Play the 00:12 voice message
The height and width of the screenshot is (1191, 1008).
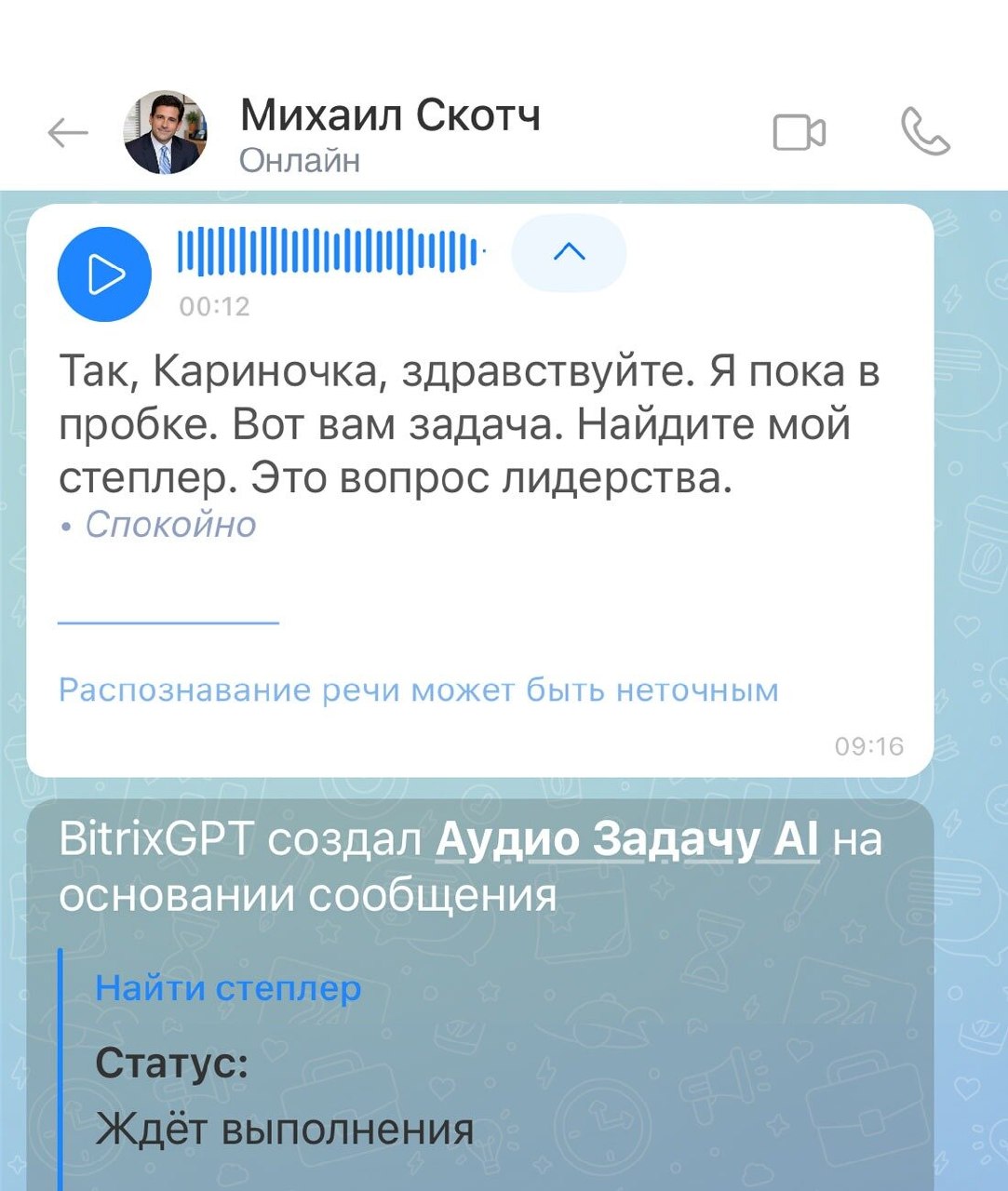pyautogui.click(x=104, y=274)
